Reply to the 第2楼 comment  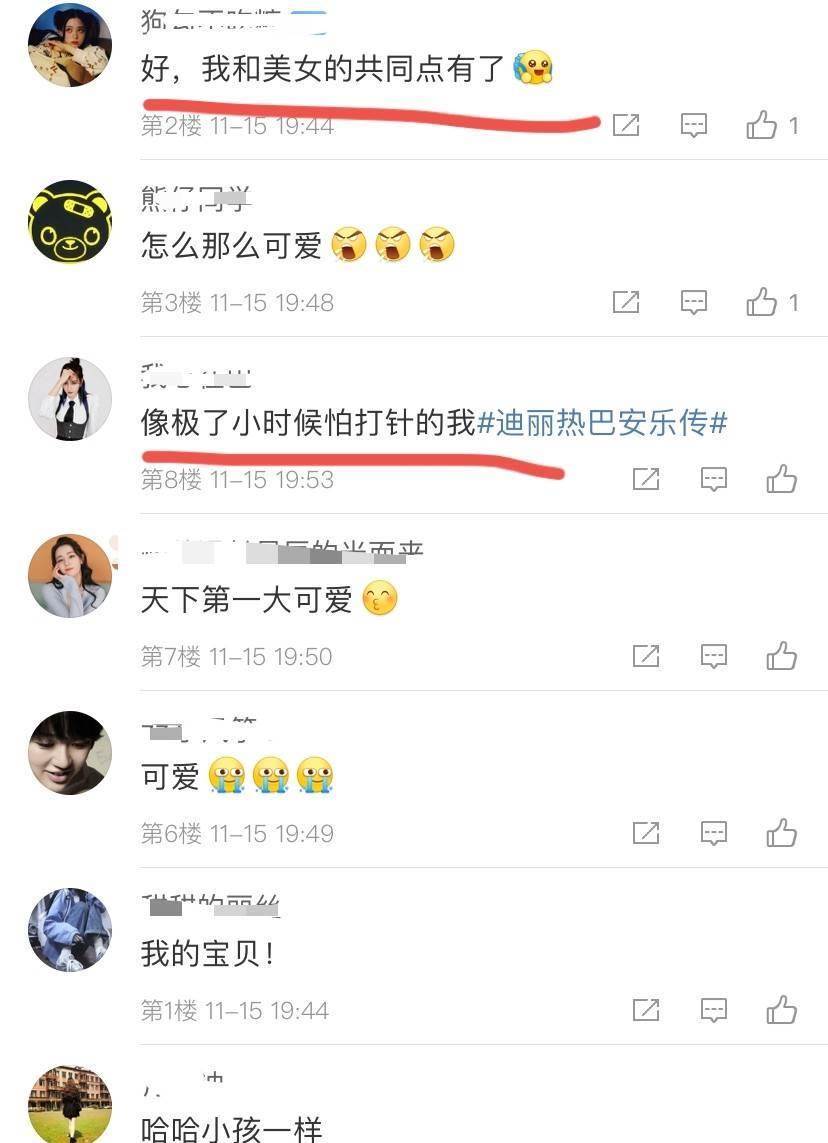click(694, 125)
